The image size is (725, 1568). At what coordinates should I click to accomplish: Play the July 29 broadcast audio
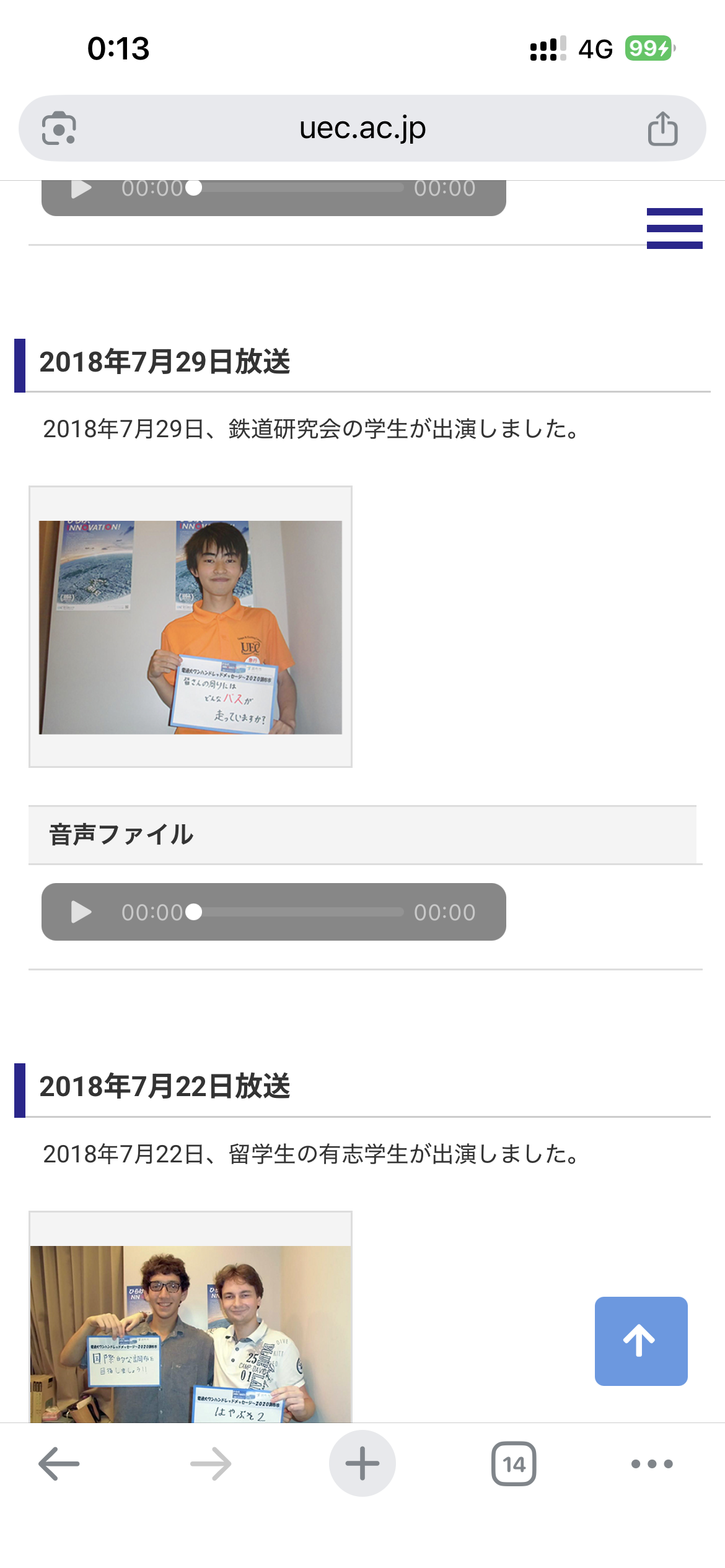click(x=81, y=912)
